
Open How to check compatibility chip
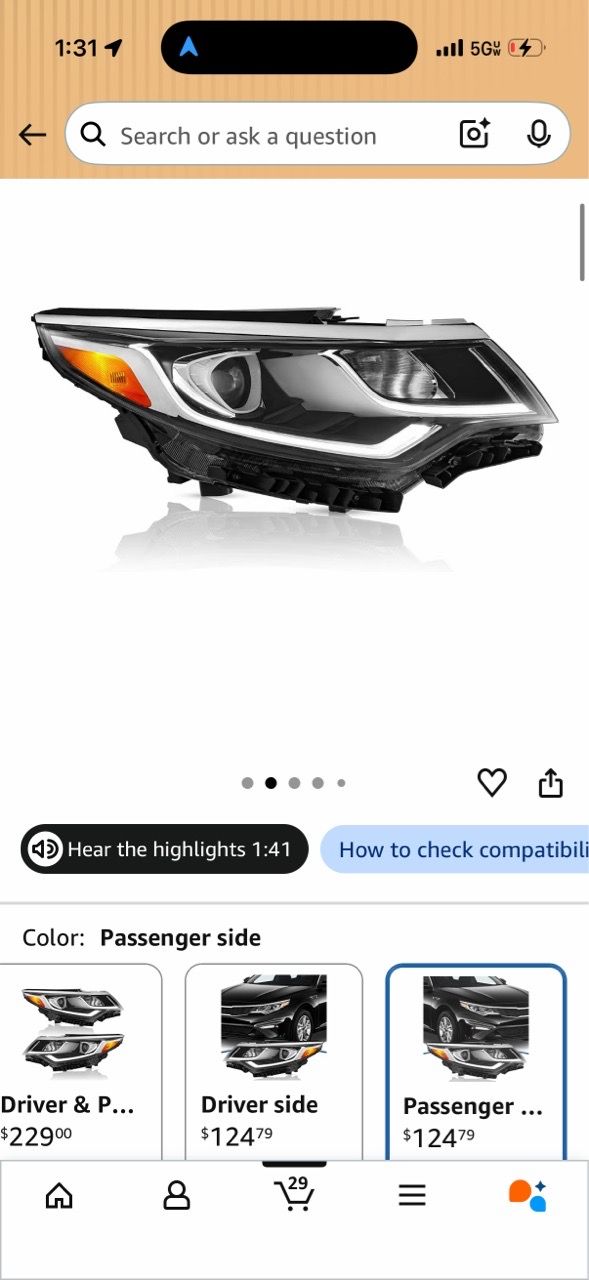455,849
